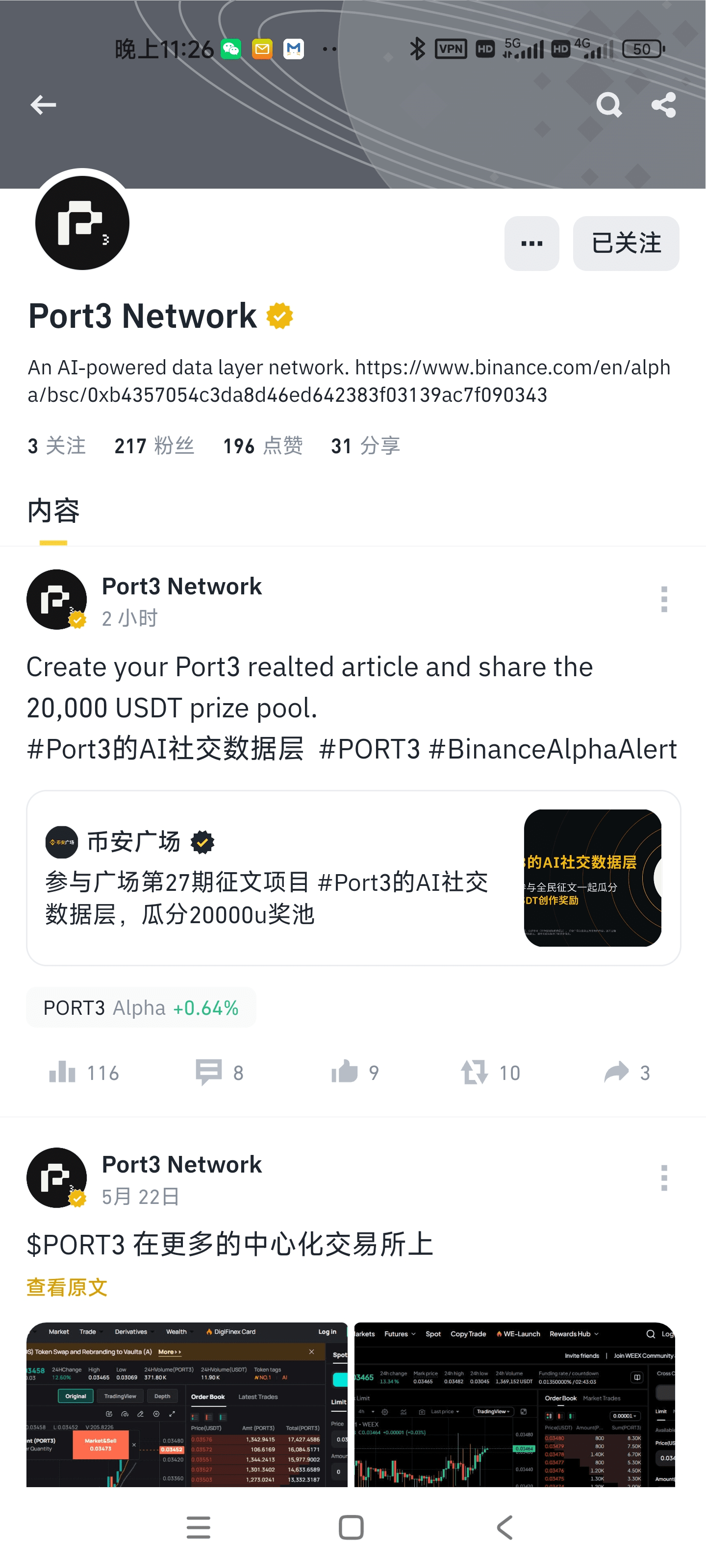View the 217 粉丝 followers list
The image size is (706, 1568).
154,445
